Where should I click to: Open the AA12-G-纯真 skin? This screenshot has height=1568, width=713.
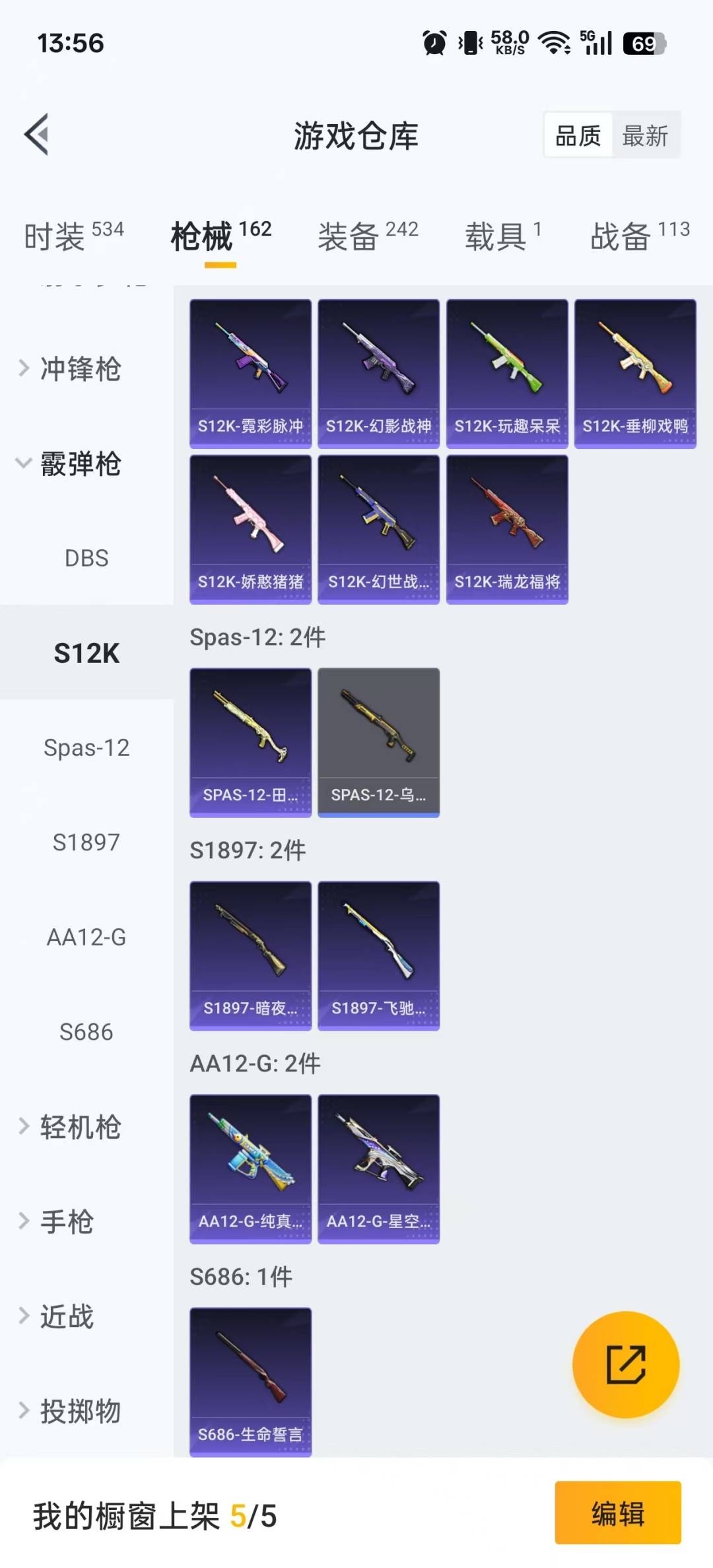[251, 1167]
